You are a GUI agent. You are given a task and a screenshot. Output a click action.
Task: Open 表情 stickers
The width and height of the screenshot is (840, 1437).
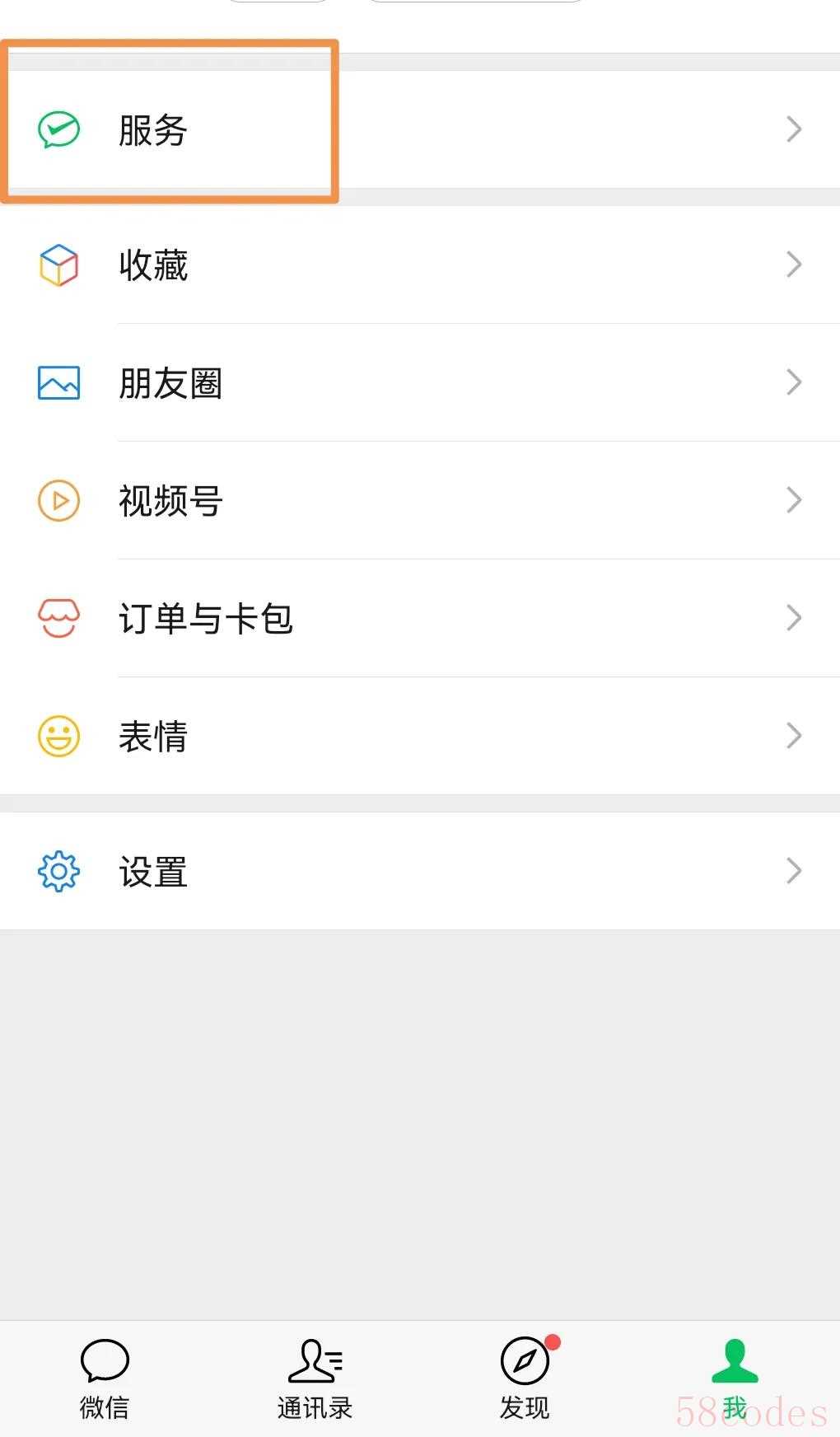(420, 736)
